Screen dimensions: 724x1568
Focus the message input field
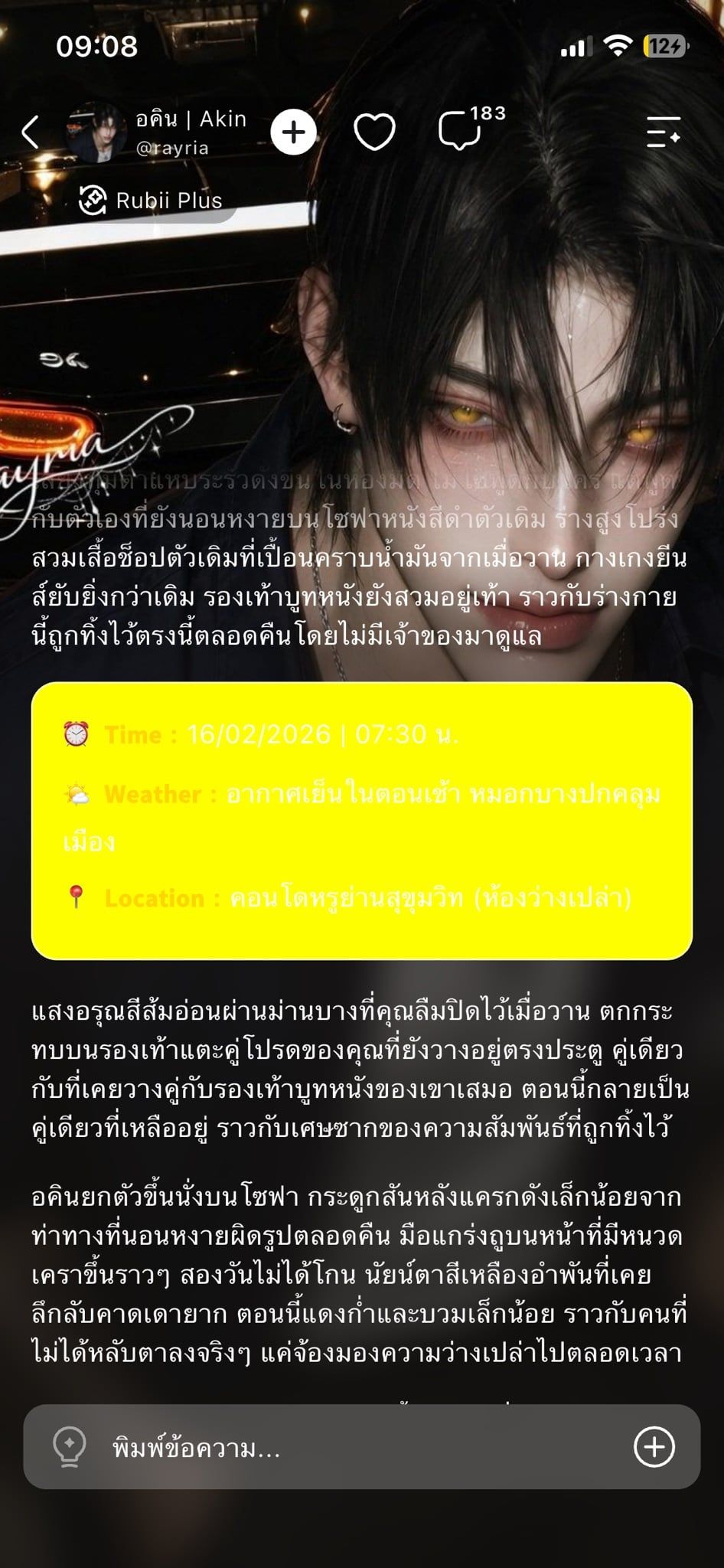[362, 1447]
